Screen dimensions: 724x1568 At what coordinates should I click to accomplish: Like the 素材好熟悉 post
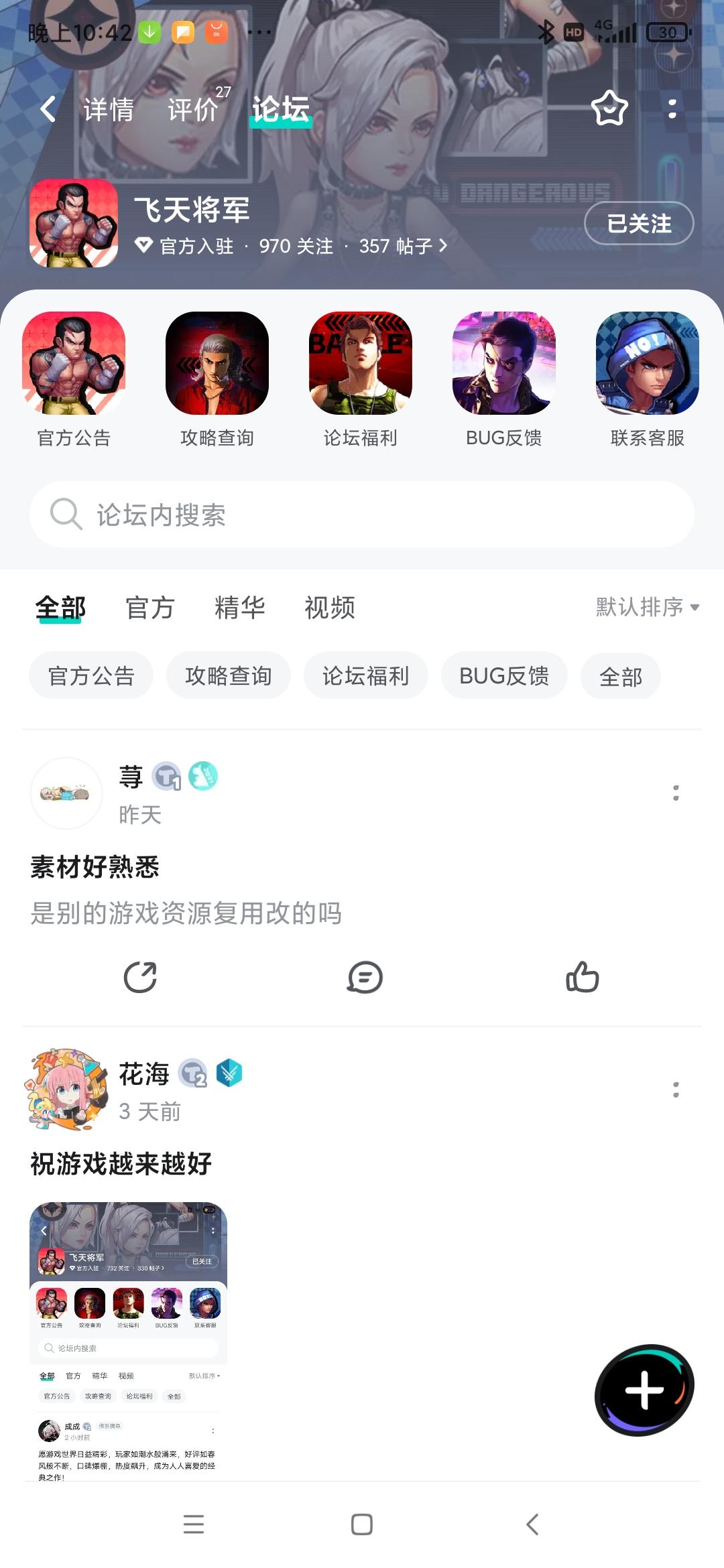coord(583,977)
